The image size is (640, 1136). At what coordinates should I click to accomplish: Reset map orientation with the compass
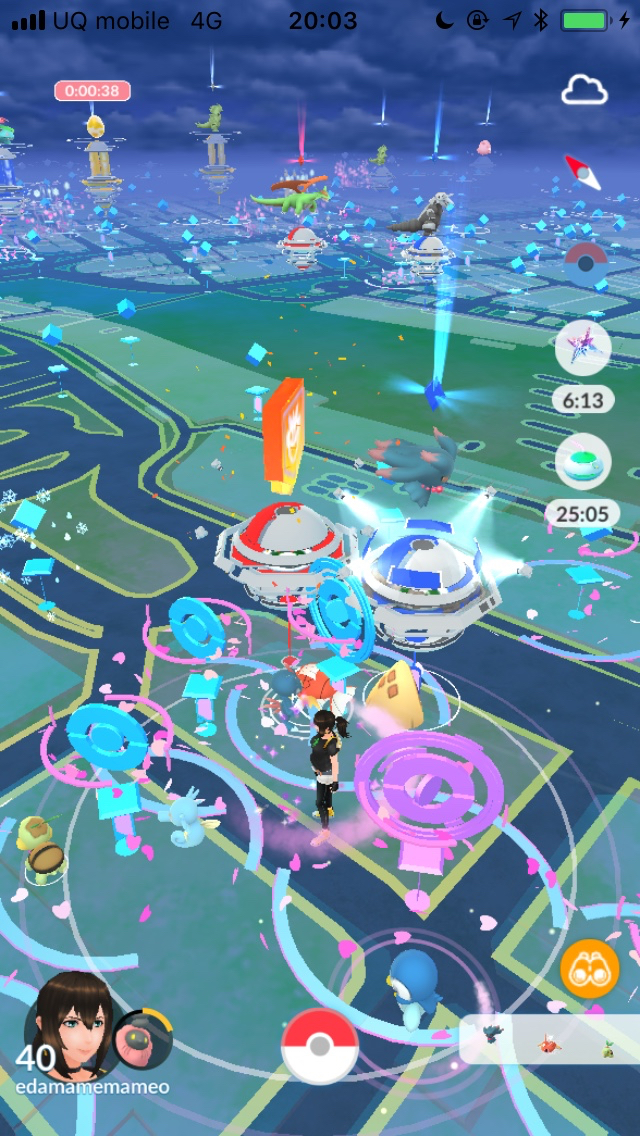[x=583, y=173]
